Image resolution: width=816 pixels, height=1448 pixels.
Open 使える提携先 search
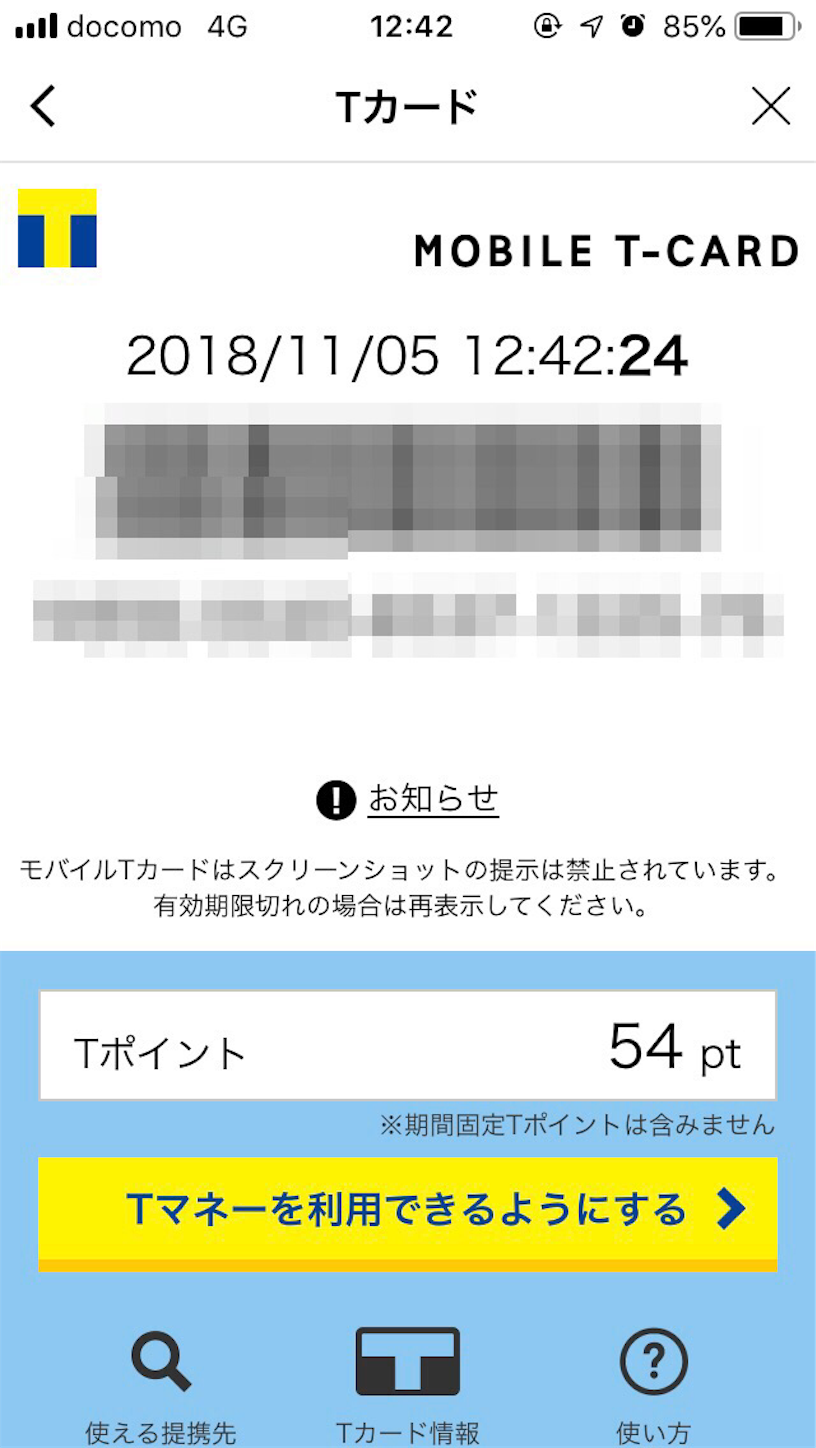160,1385
